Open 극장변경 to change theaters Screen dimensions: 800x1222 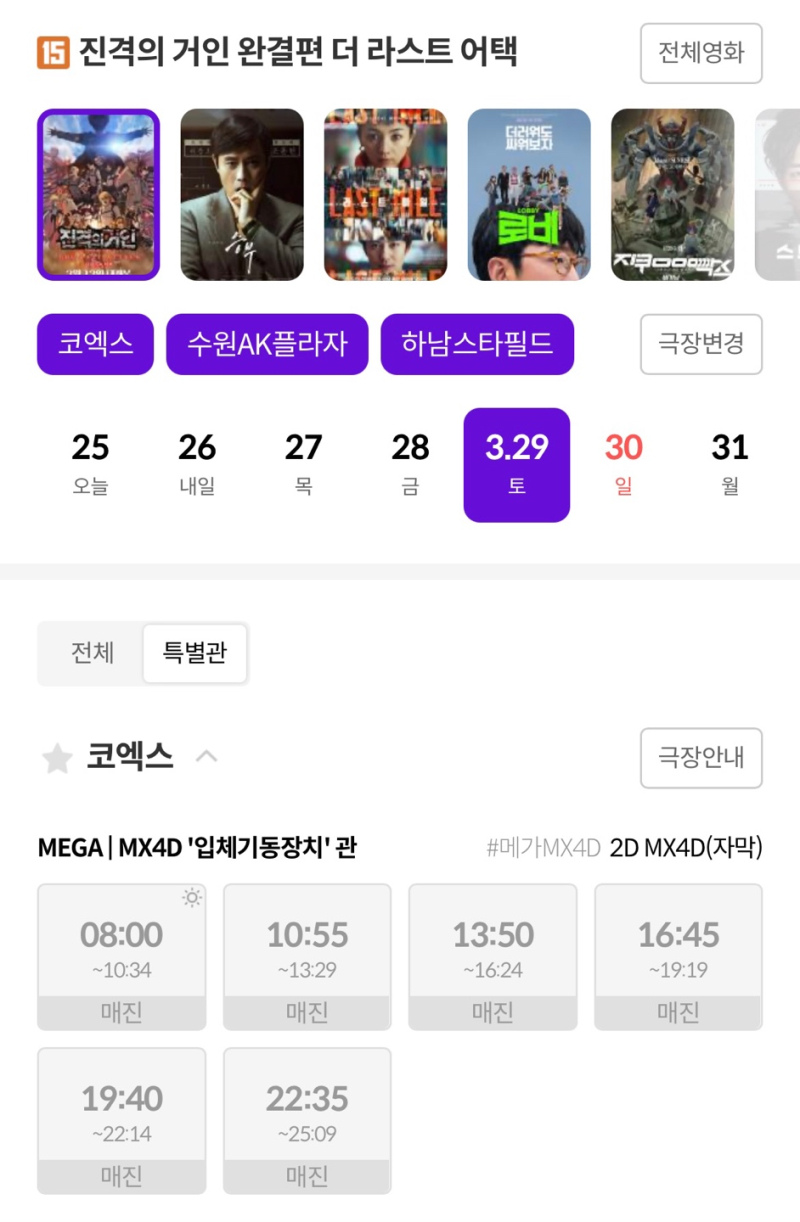[x=700, y=344]
